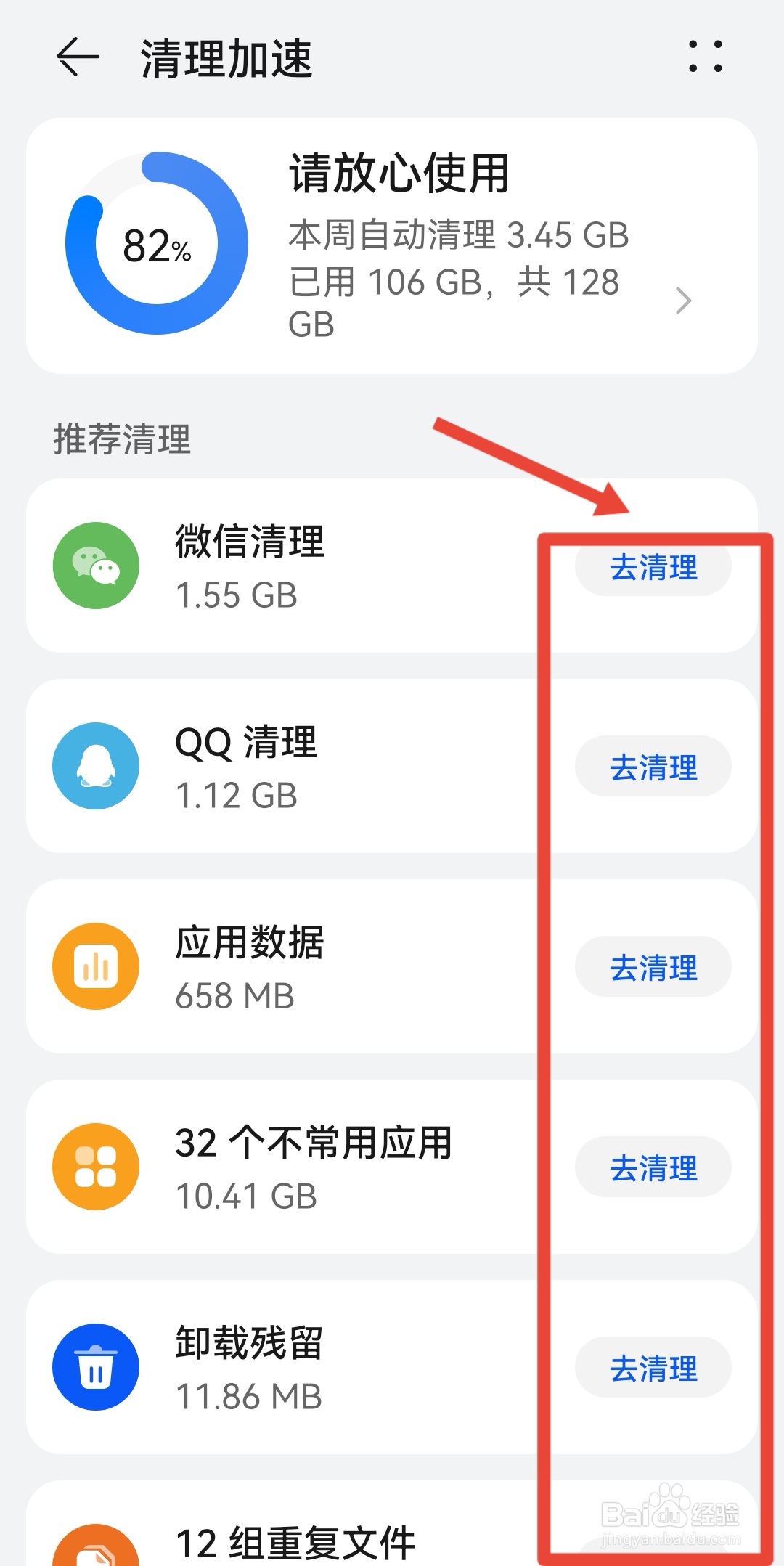784x1566 pixels.
Task: Tap 去清理 for 应用数据
Action: (653, 966)
